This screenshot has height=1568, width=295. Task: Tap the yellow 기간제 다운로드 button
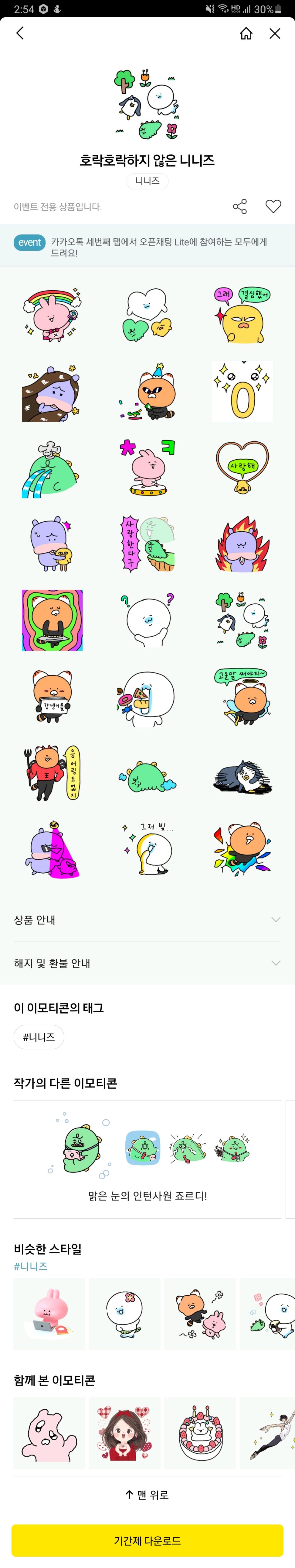click(x=147, y=1540)
